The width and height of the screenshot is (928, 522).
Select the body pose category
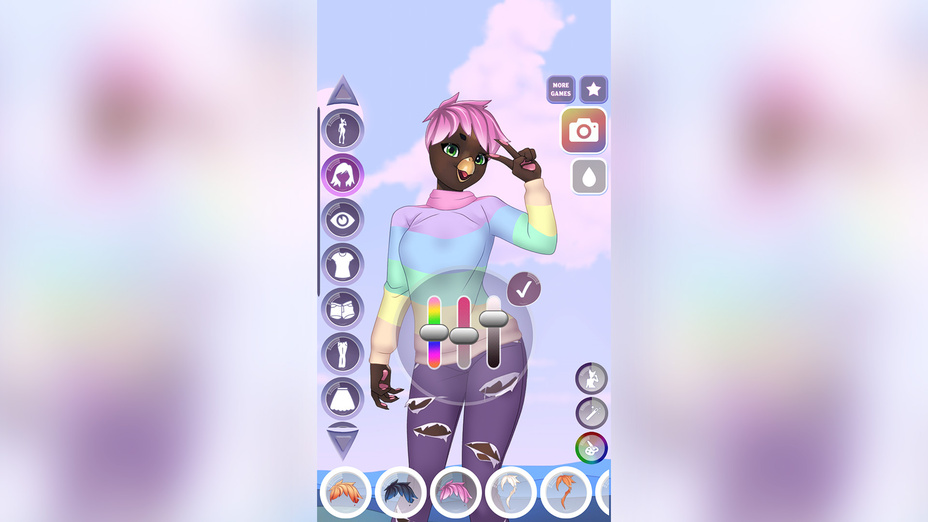click(x=342, y=131)
